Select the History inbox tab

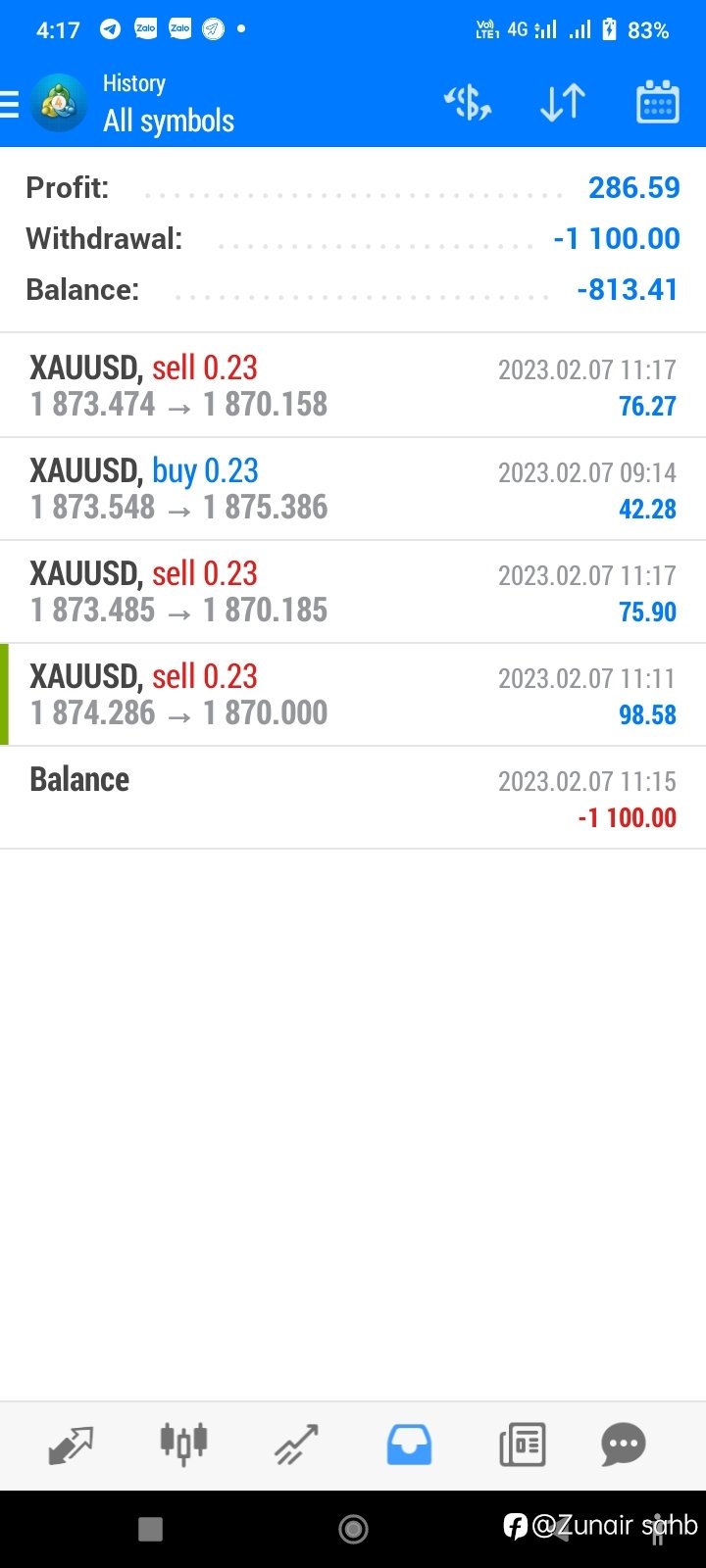[409, 1445]
